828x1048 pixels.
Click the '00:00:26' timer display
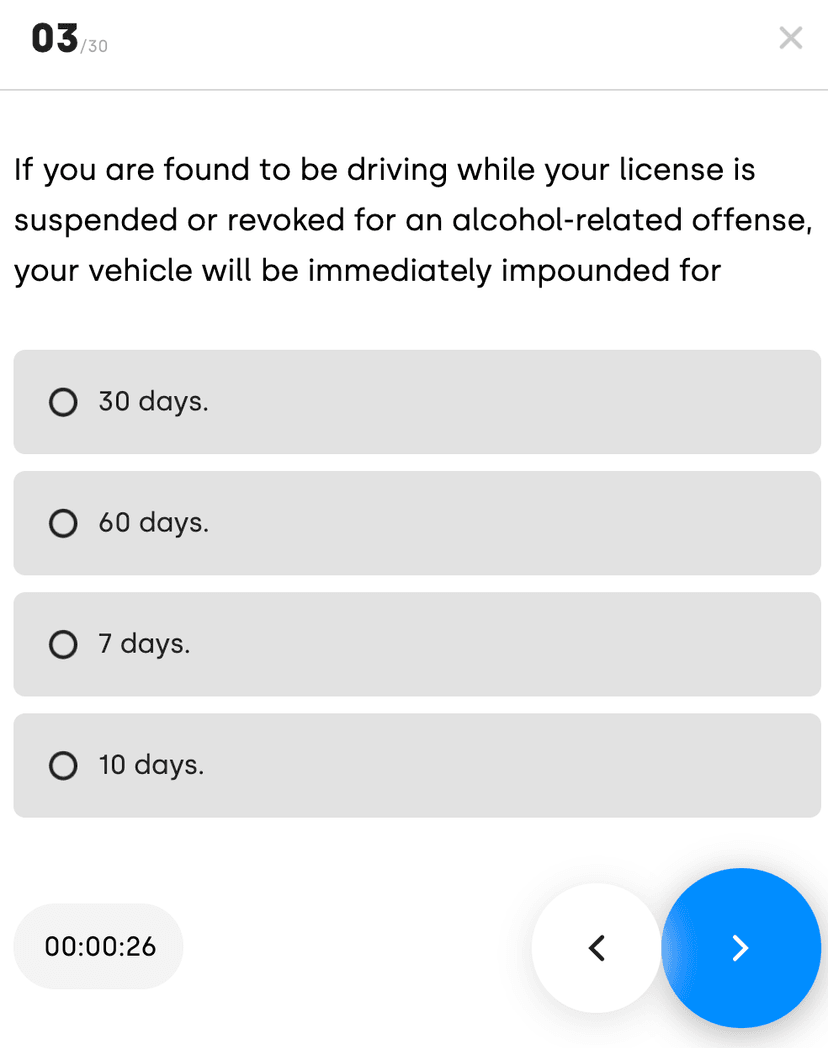point(98,946)
